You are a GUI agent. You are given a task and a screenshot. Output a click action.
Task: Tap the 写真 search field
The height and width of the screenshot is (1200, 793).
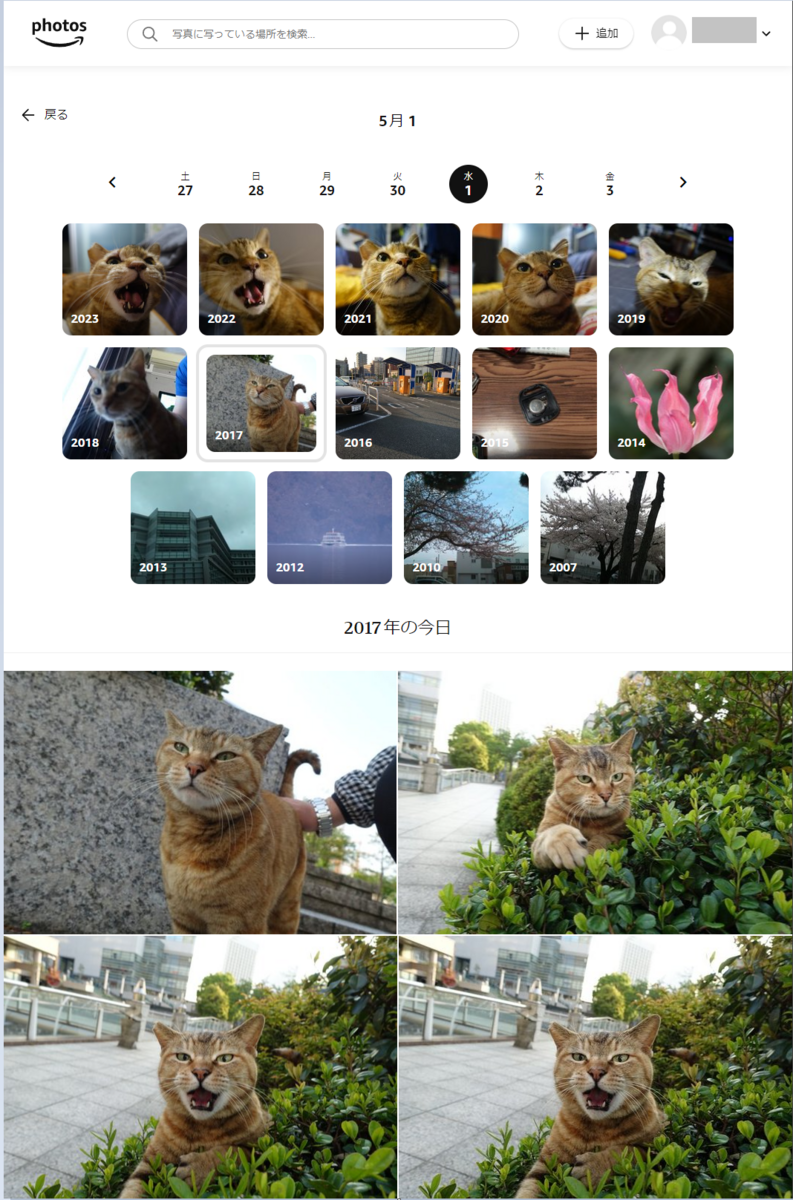(330, 34)
